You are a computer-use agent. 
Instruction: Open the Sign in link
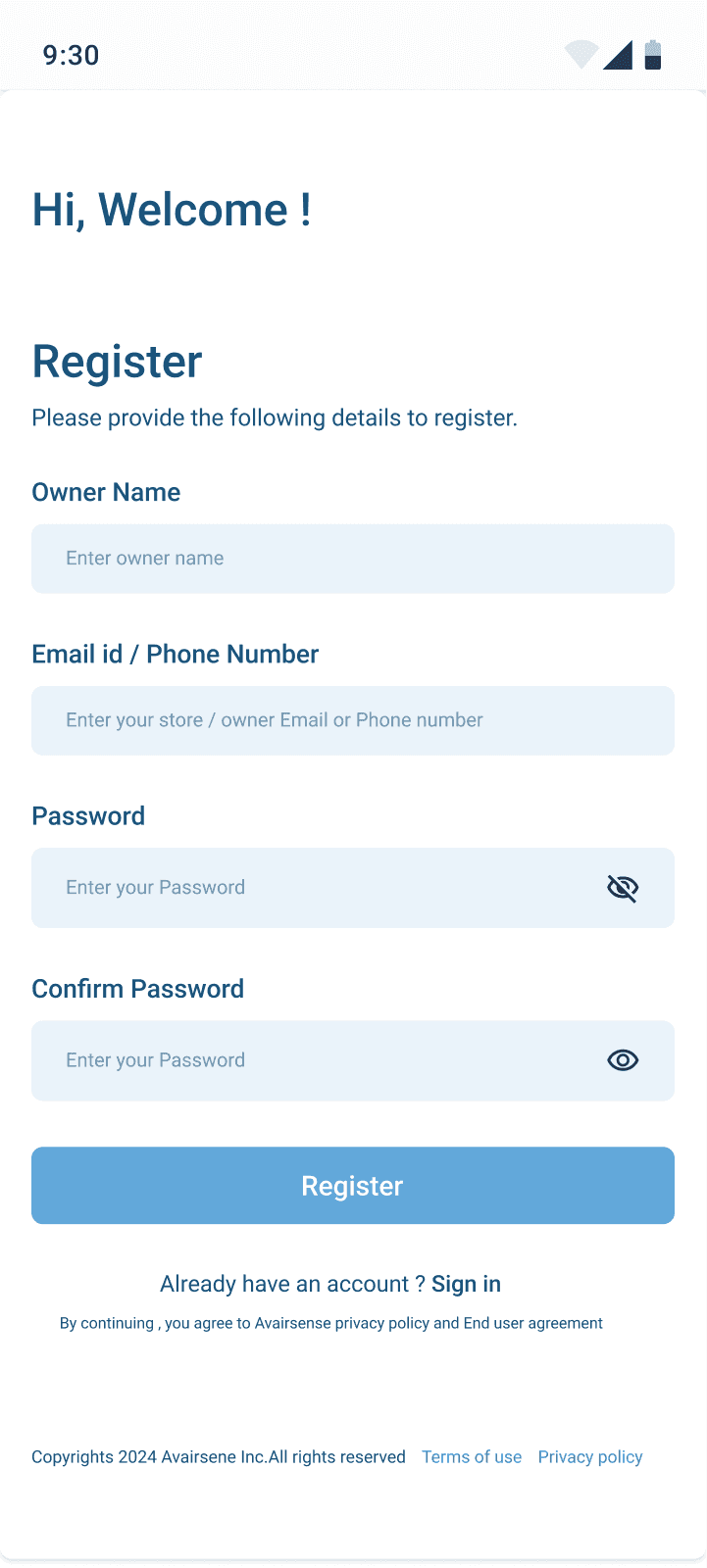tap(466, 1284)
